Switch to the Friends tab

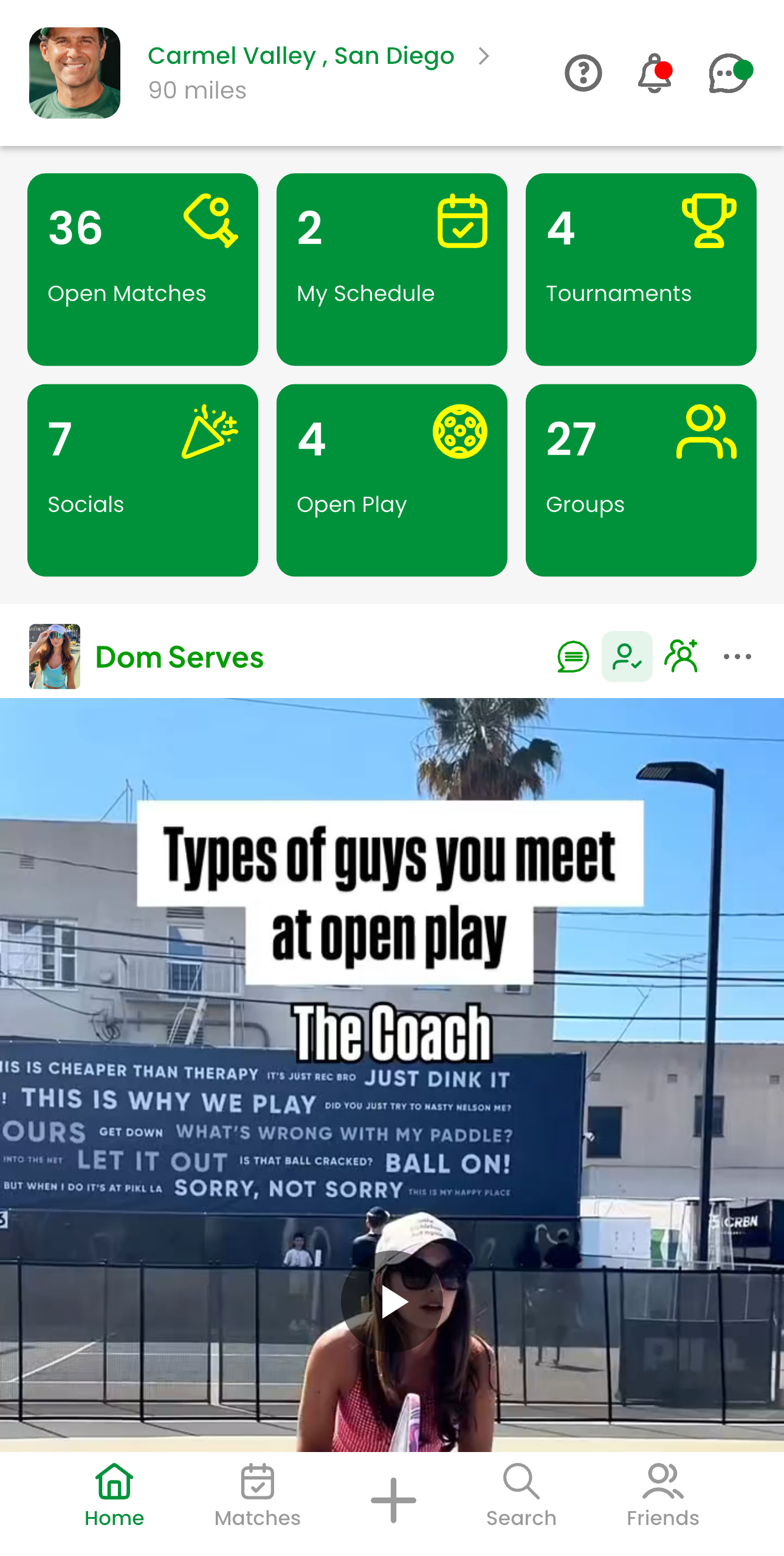pyautogui.click(x=662, y=1496)
